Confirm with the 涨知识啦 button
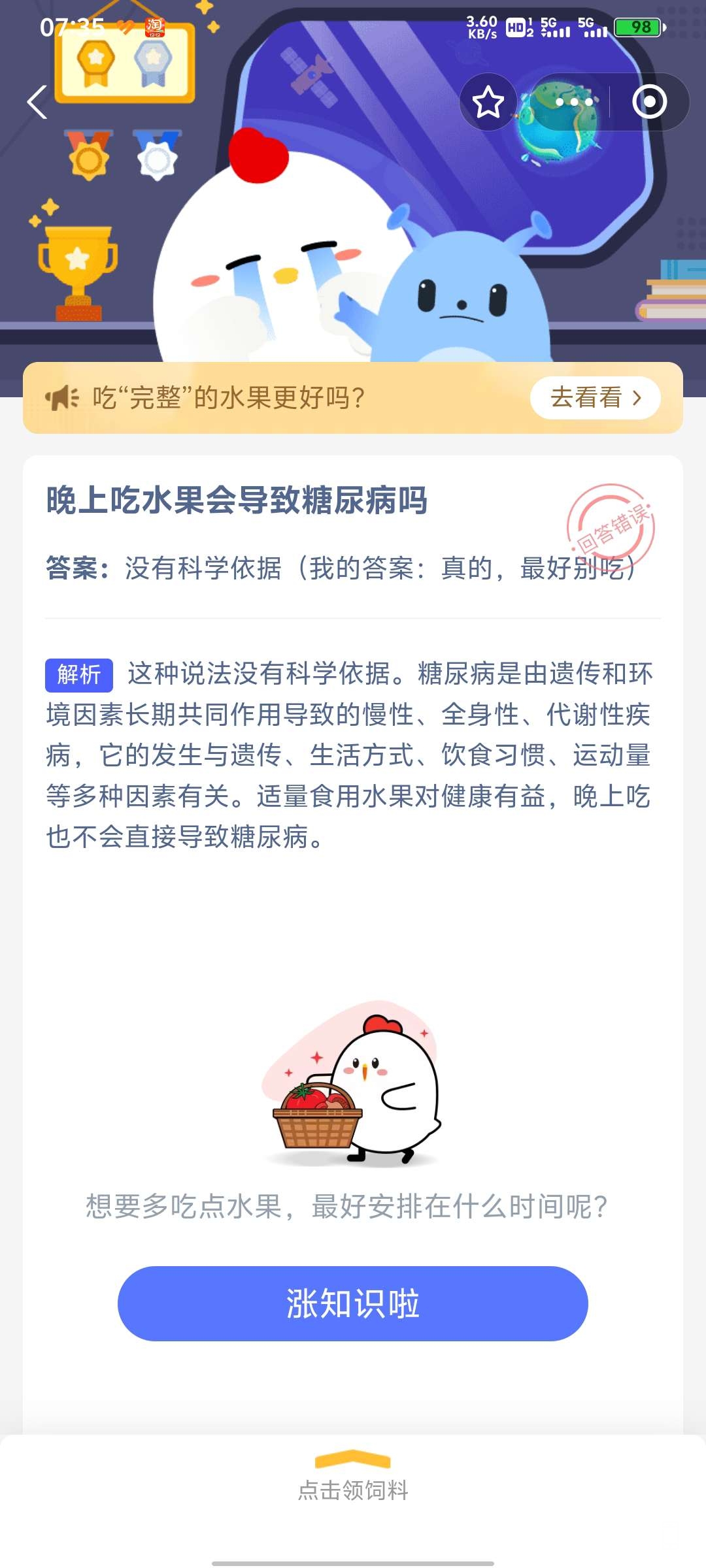This screenshot has width=706, height=1568. click(x=353, y=1303)
